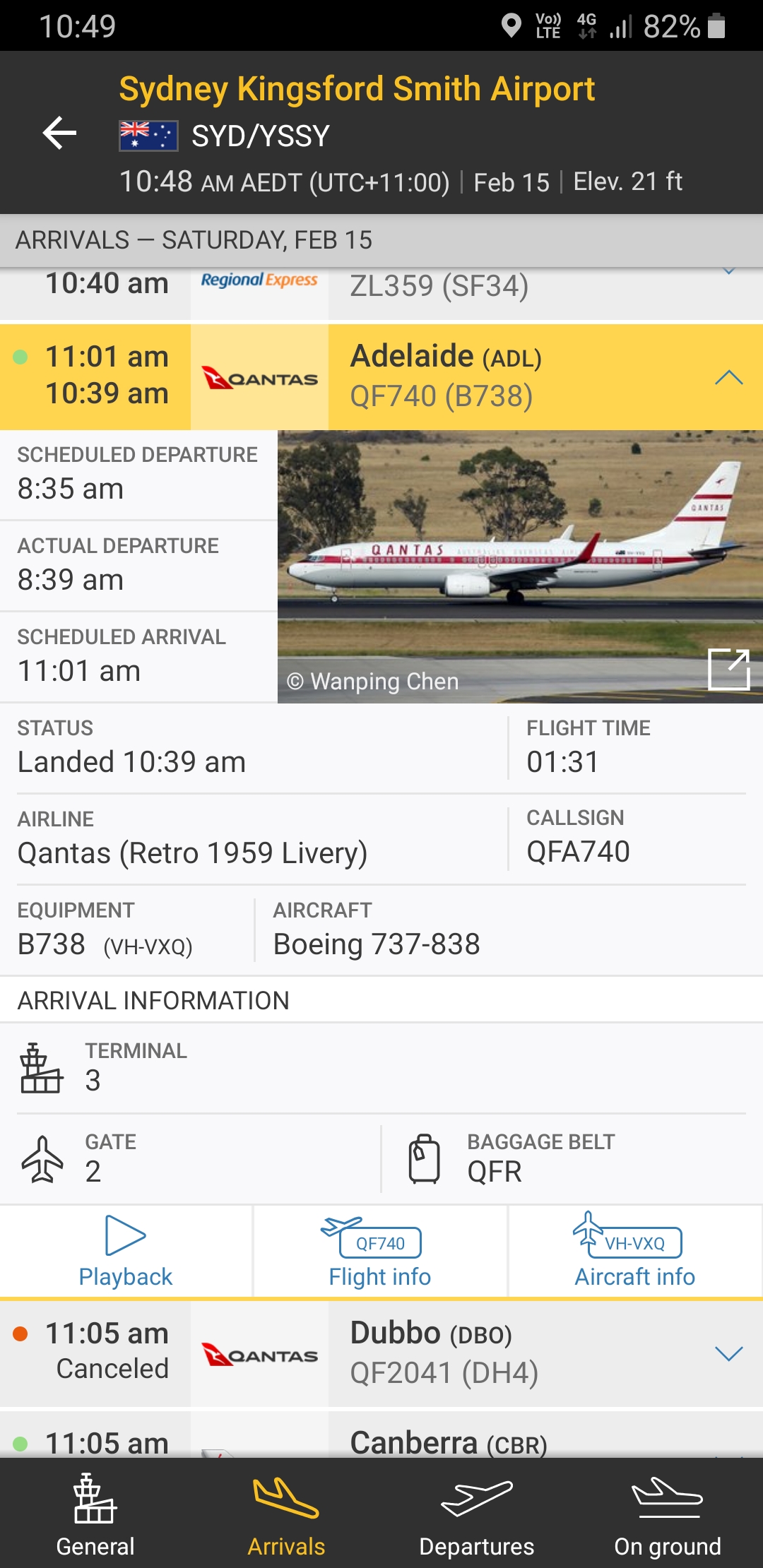Viewport: 763px width, 1568px height.
Task: Open the aircraft photo in full view
Action: point(728,668)
